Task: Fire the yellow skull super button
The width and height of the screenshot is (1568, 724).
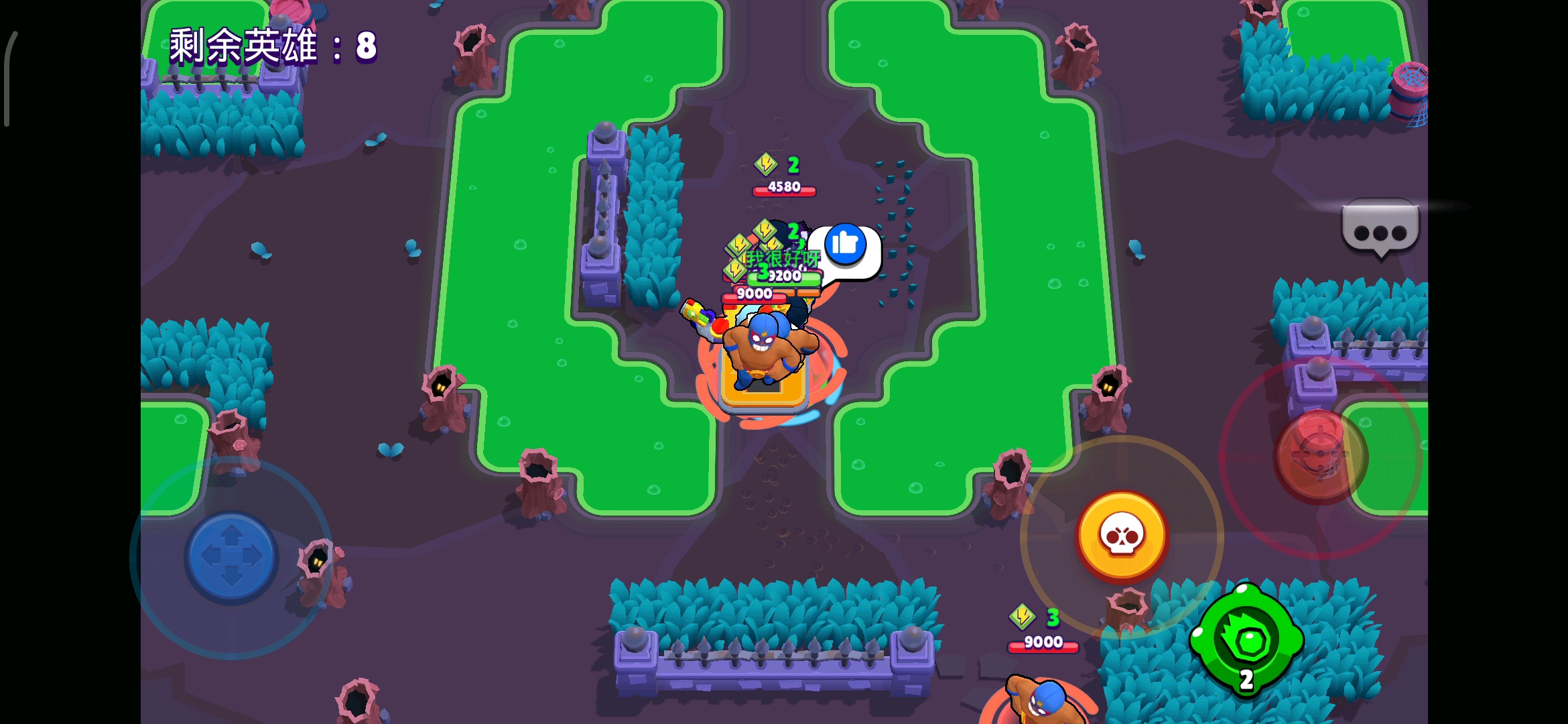Action: click(x=1122, y=536)
